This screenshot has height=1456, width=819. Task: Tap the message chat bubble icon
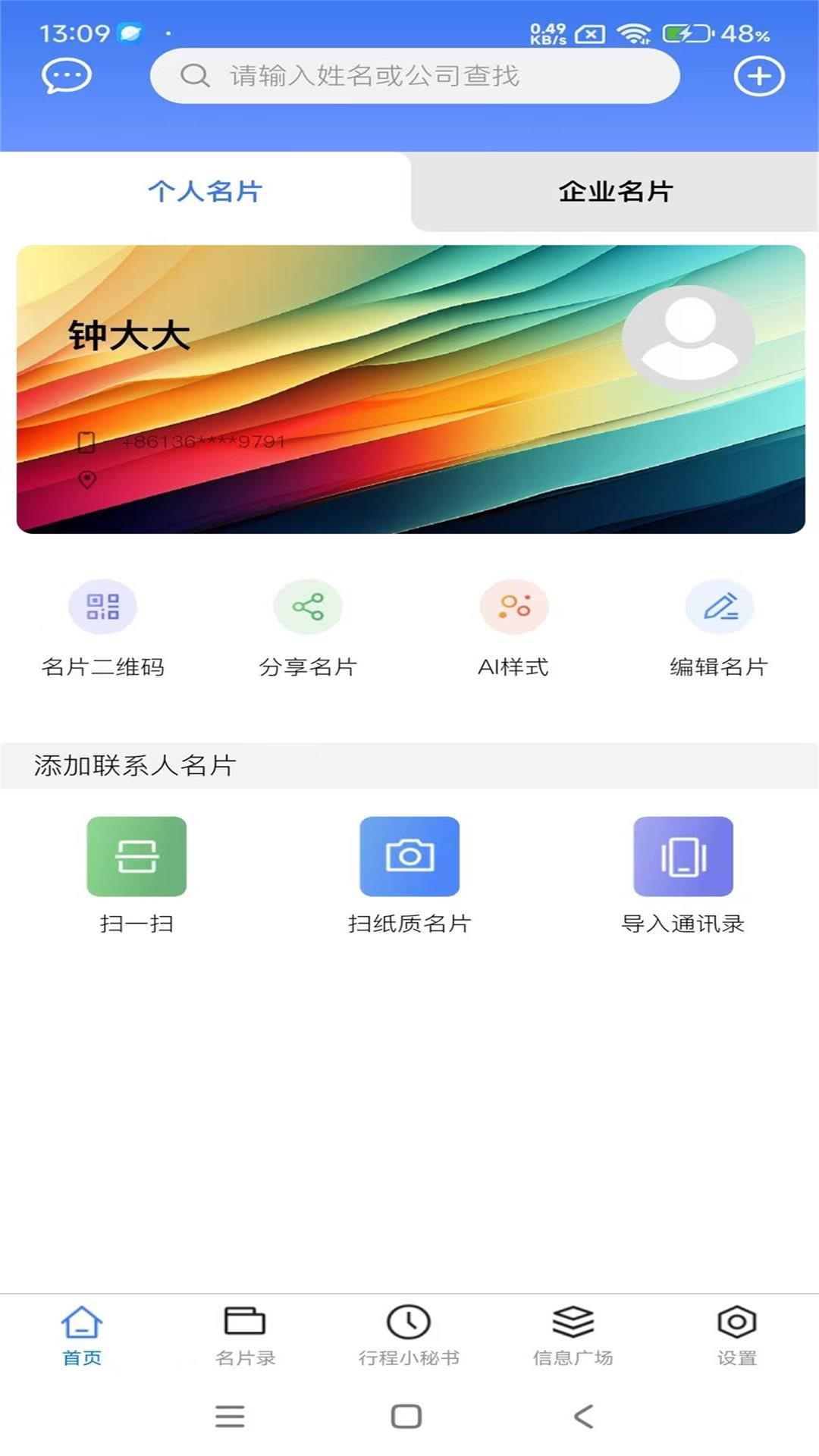click(65, 75)
